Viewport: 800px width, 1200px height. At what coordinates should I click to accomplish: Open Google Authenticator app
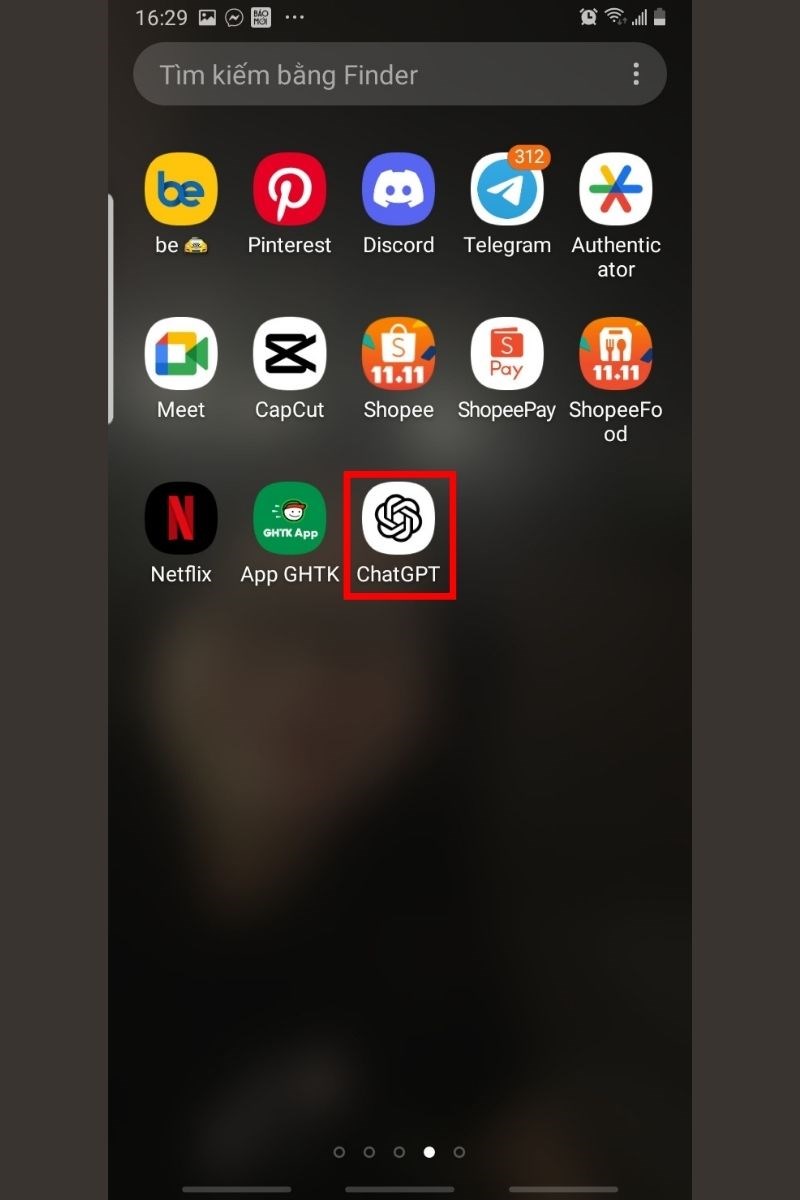[x=616, y=189]
